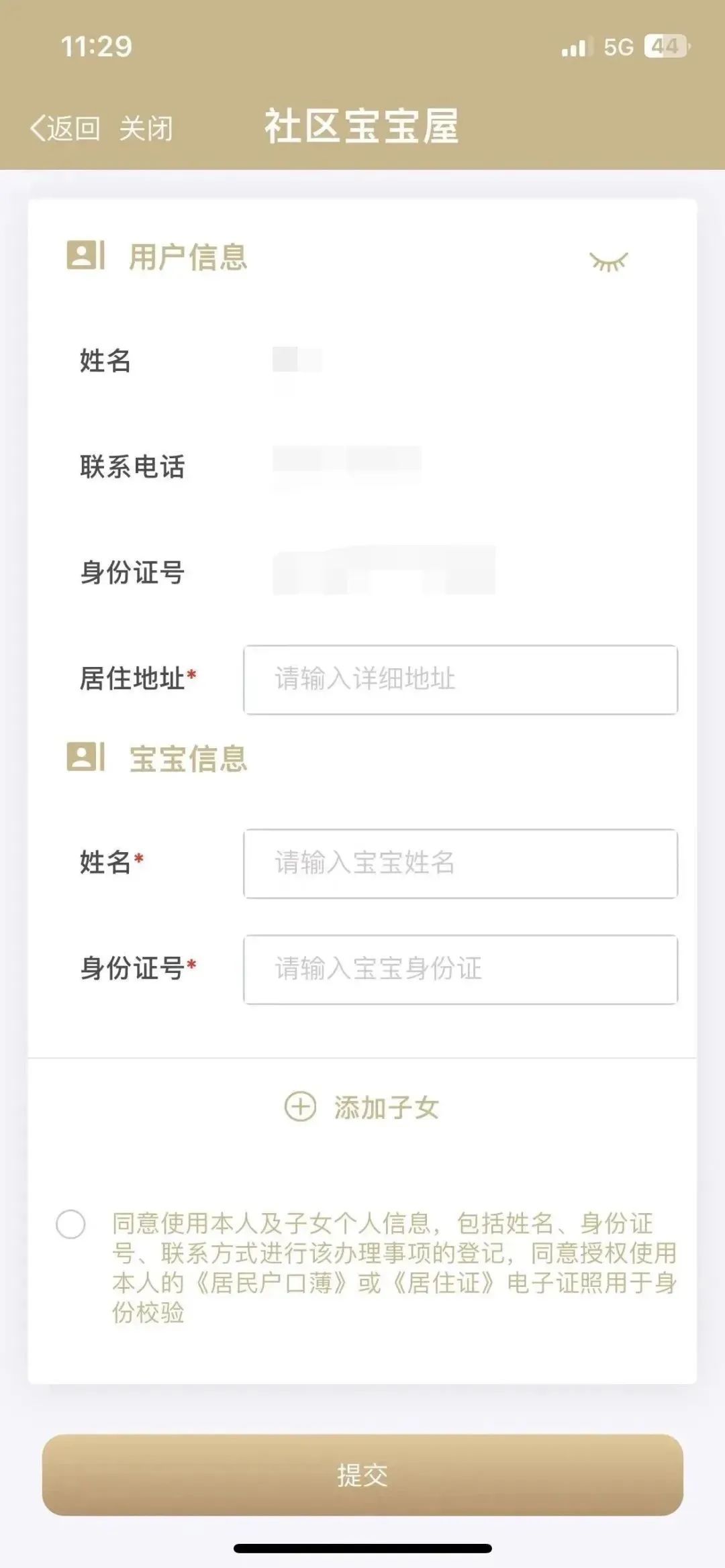Image resolution: width=725 pixels, height=1568 pixels.
Task: Add another child via 添加子女
Action: click(x=362, y=1107)
